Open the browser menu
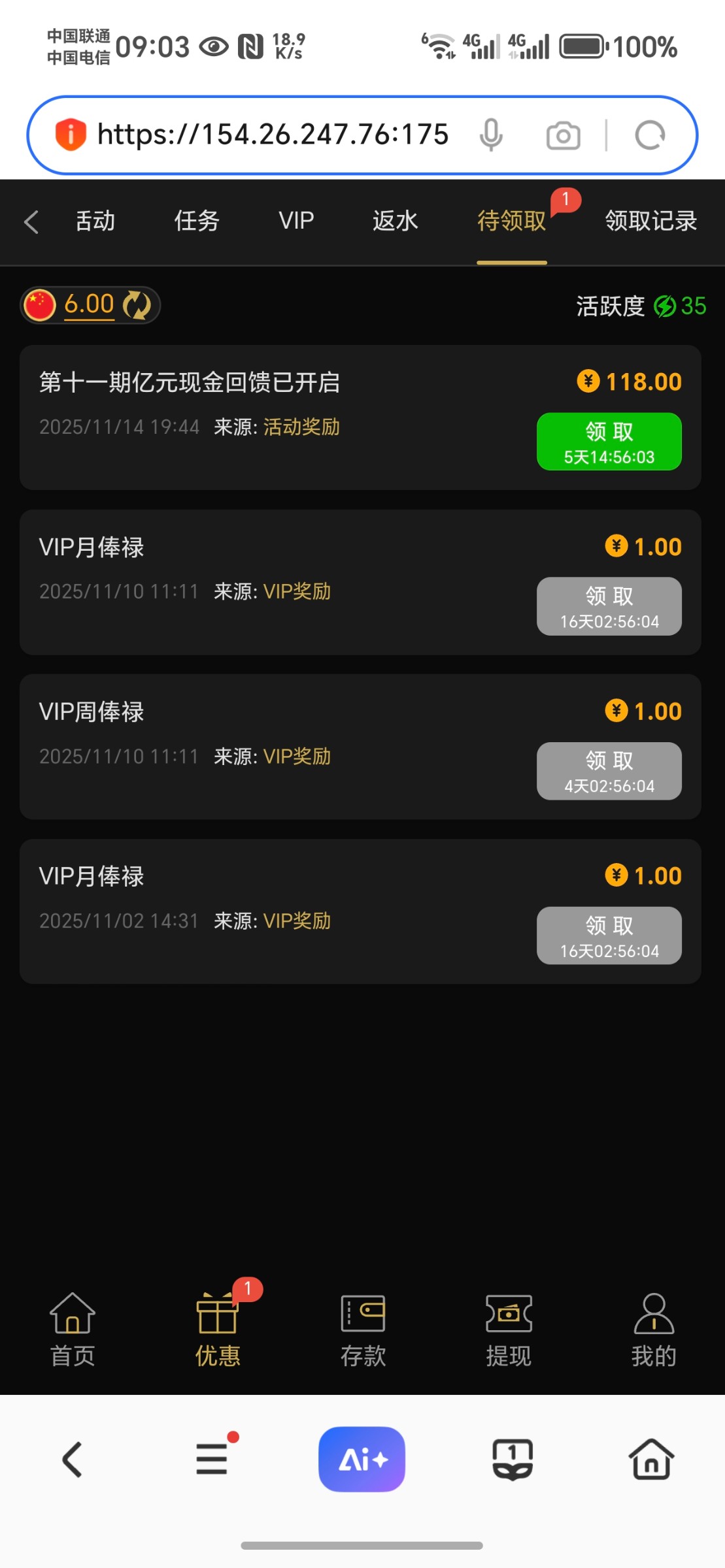The height and width of the screenshot is (1568, 725). coord(212,1460)
